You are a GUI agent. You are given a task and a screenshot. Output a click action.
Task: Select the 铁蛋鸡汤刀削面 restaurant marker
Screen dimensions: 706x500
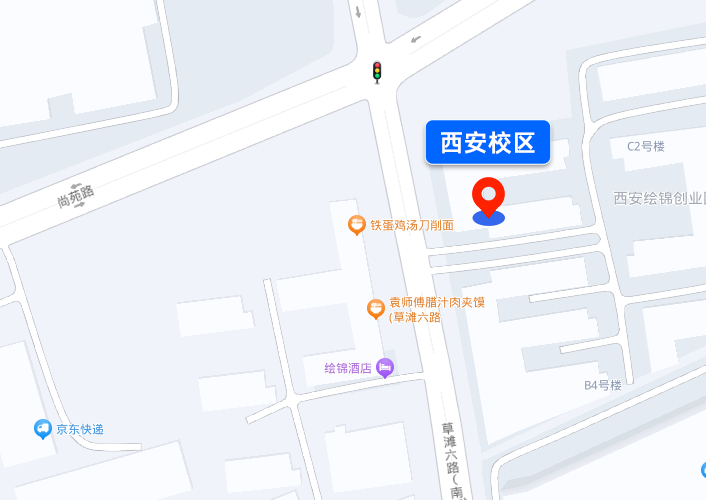point(356,225)
